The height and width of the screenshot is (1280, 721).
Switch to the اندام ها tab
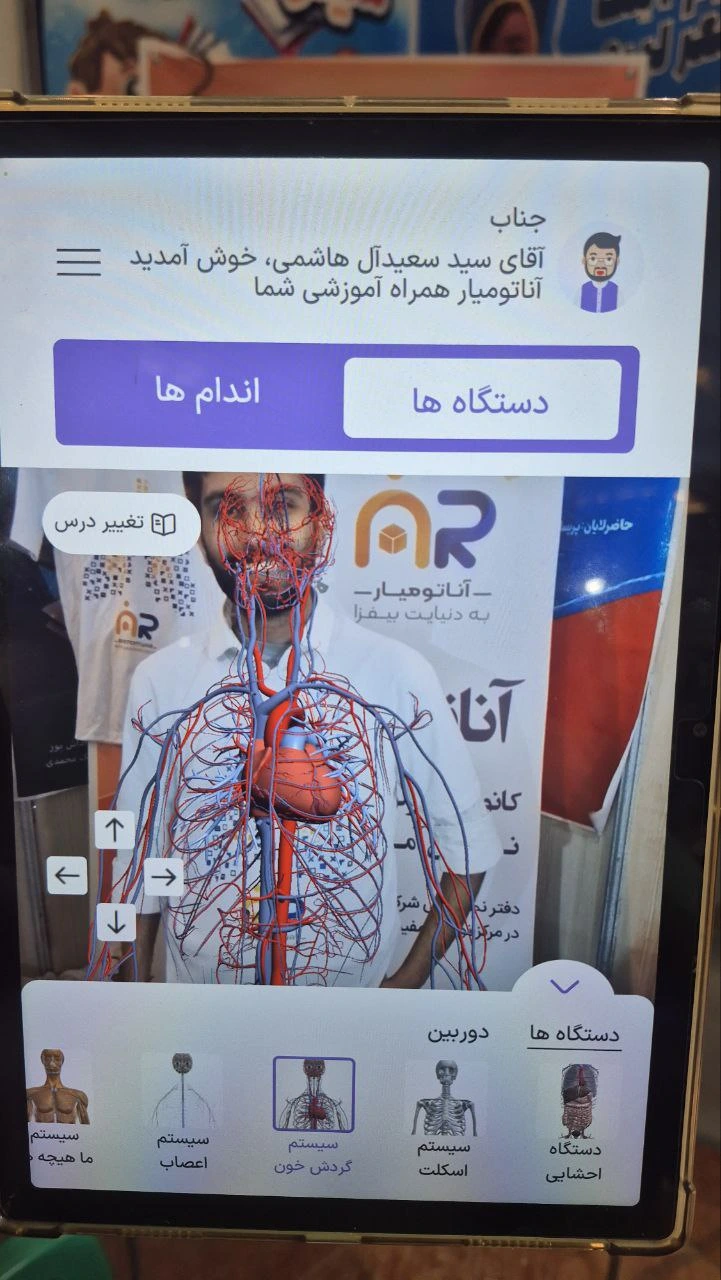207,392
